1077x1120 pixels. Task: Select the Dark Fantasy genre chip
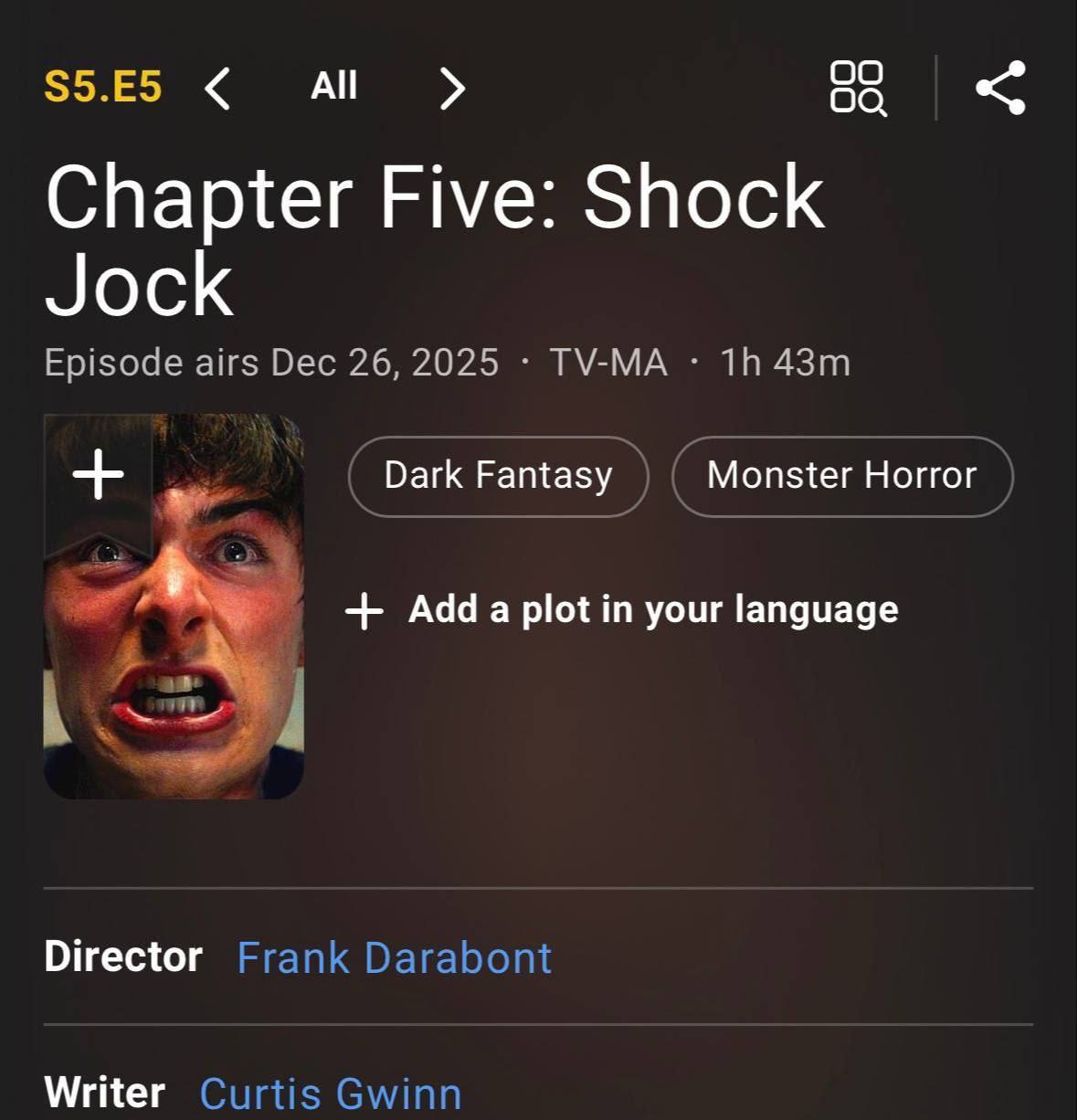click(x=498, y=476)
